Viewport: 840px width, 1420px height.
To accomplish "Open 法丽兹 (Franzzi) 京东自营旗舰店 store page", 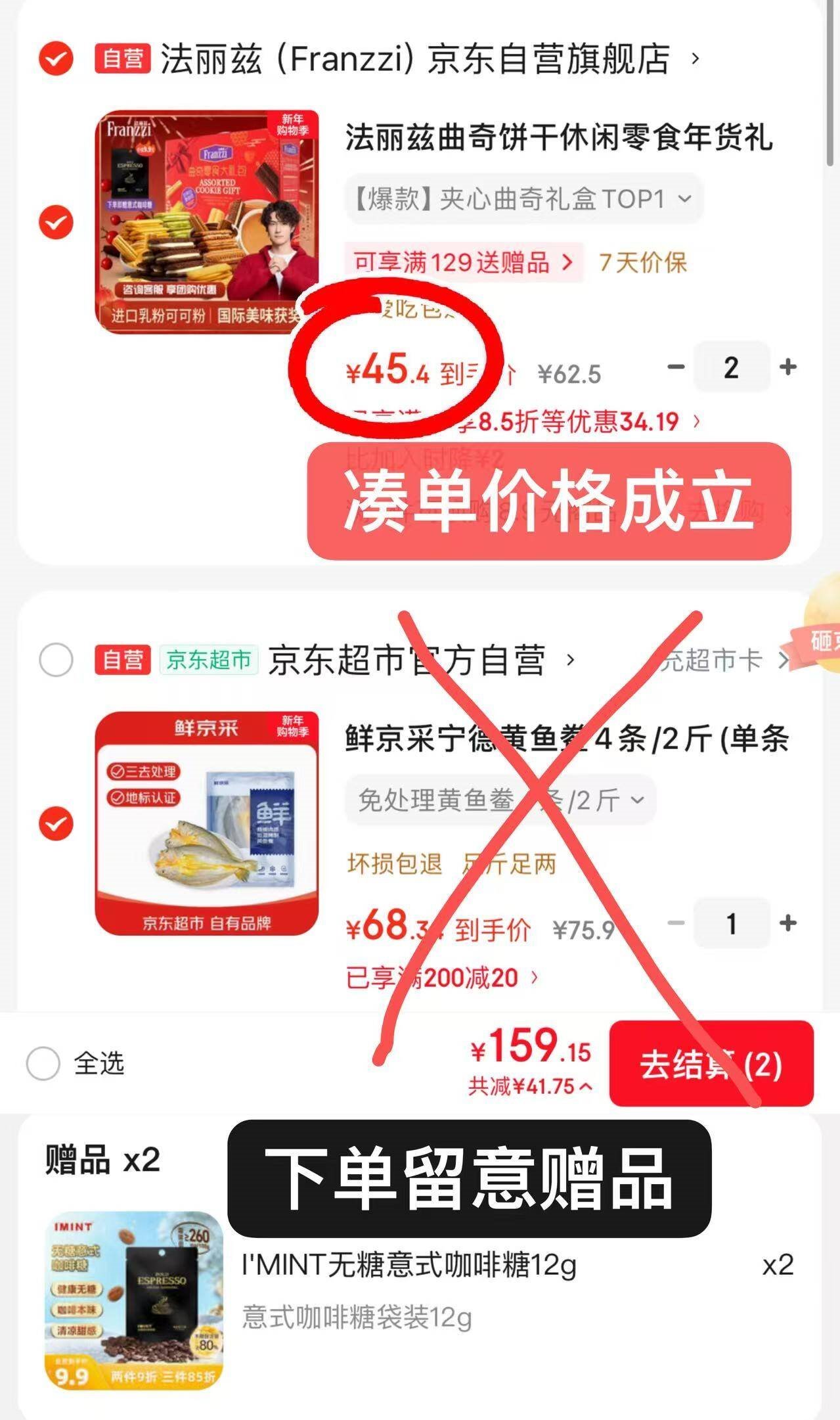I will [x=415, y=59].
